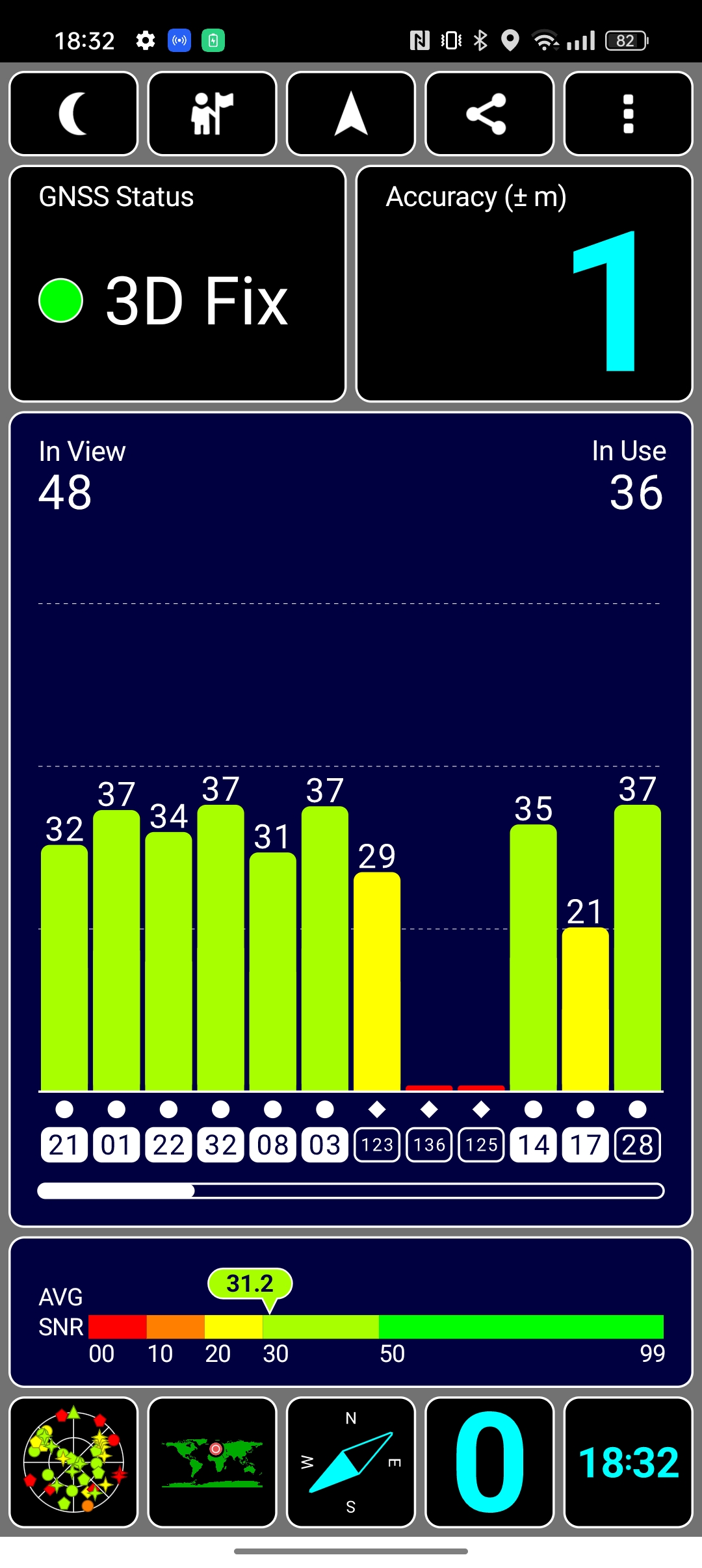Open the waypoint person-with-flag button
The height and width of the screenshot is (1568, 702).
212,114
